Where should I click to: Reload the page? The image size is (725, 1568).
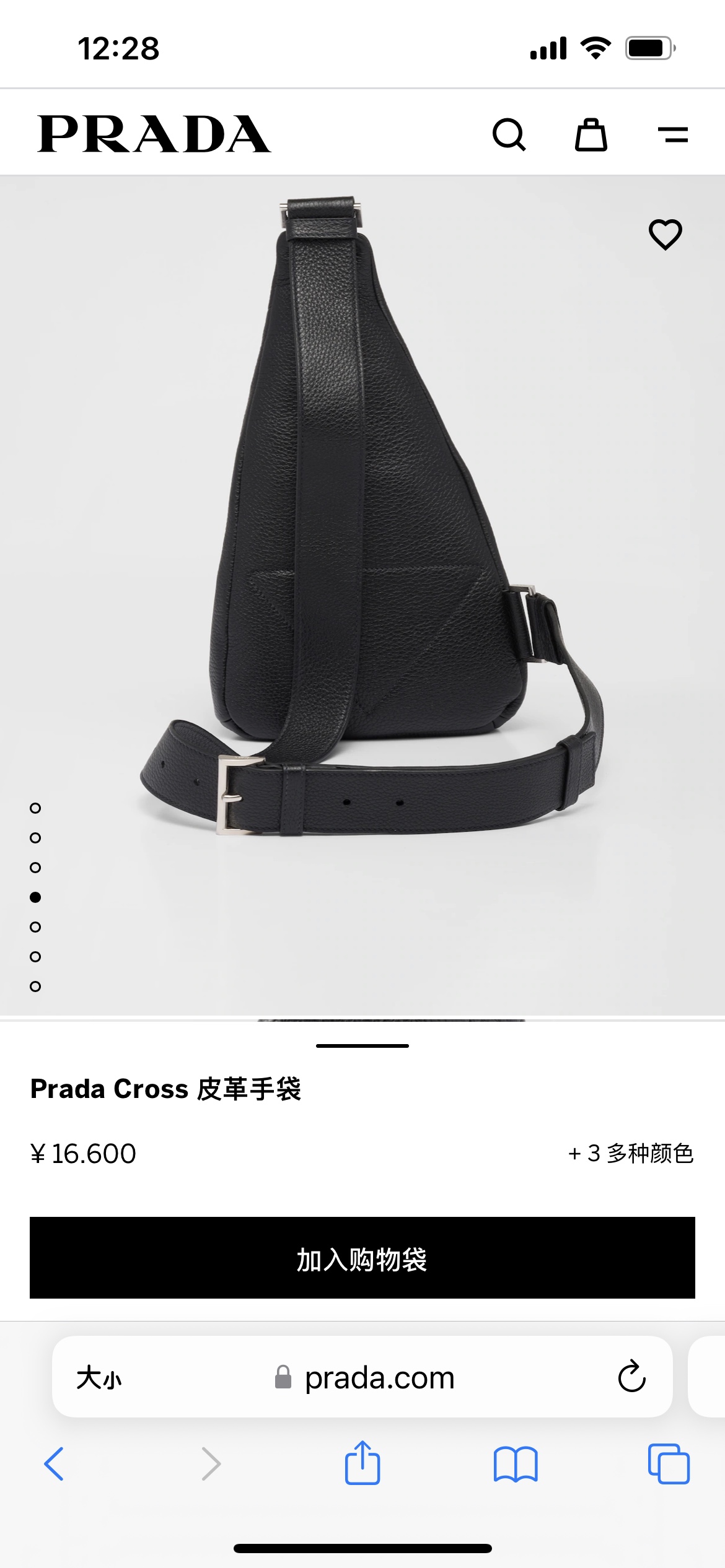coord(631,1377)
